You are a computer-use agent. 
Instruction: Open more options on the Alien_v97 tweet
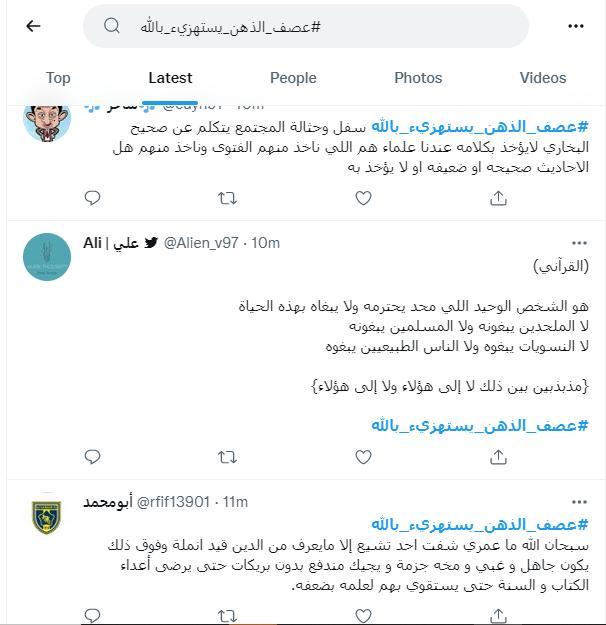pos(579,243)
